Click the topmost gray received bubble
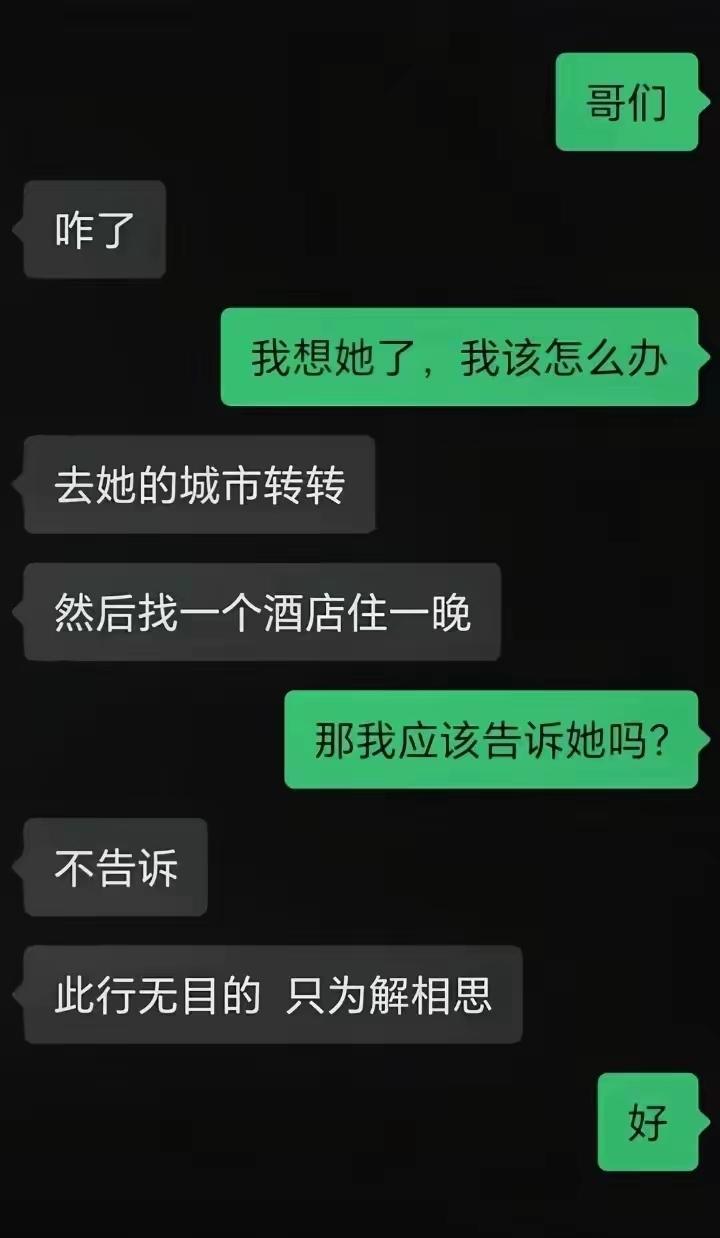The height and width of the screenshot is (1238, 720). (93, 228)
